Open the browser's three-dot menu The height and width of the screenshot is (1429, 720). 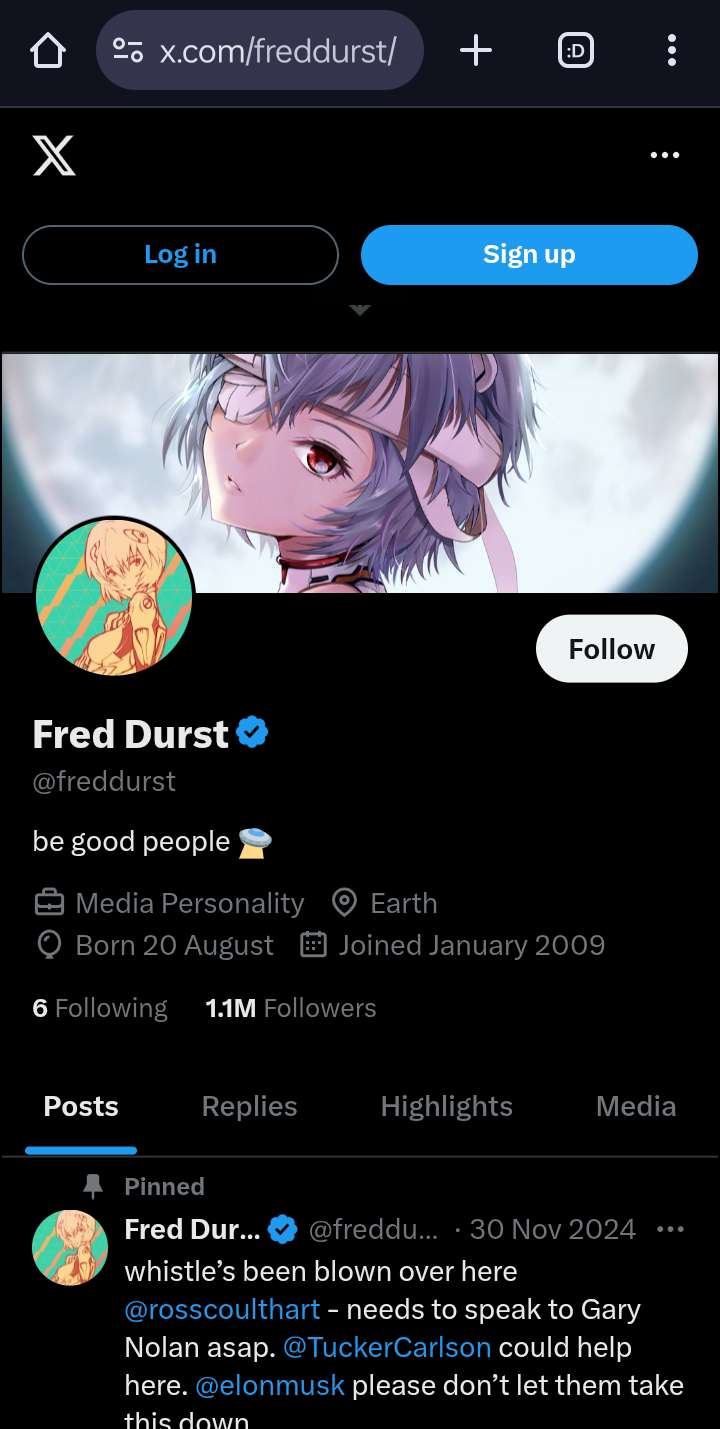671,50
